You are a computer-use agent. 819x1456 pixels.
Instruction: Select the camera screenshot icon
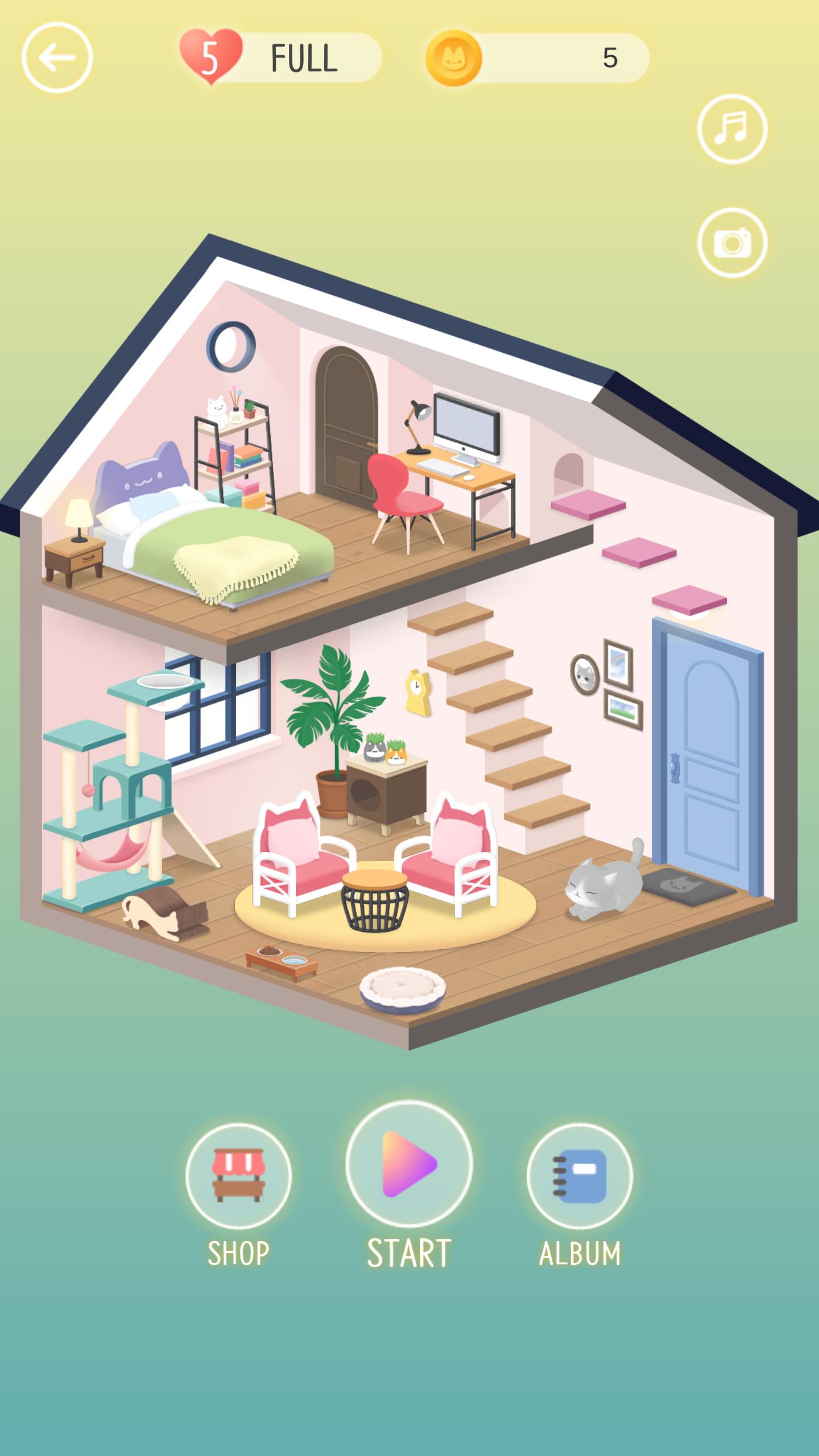[733, 242]
